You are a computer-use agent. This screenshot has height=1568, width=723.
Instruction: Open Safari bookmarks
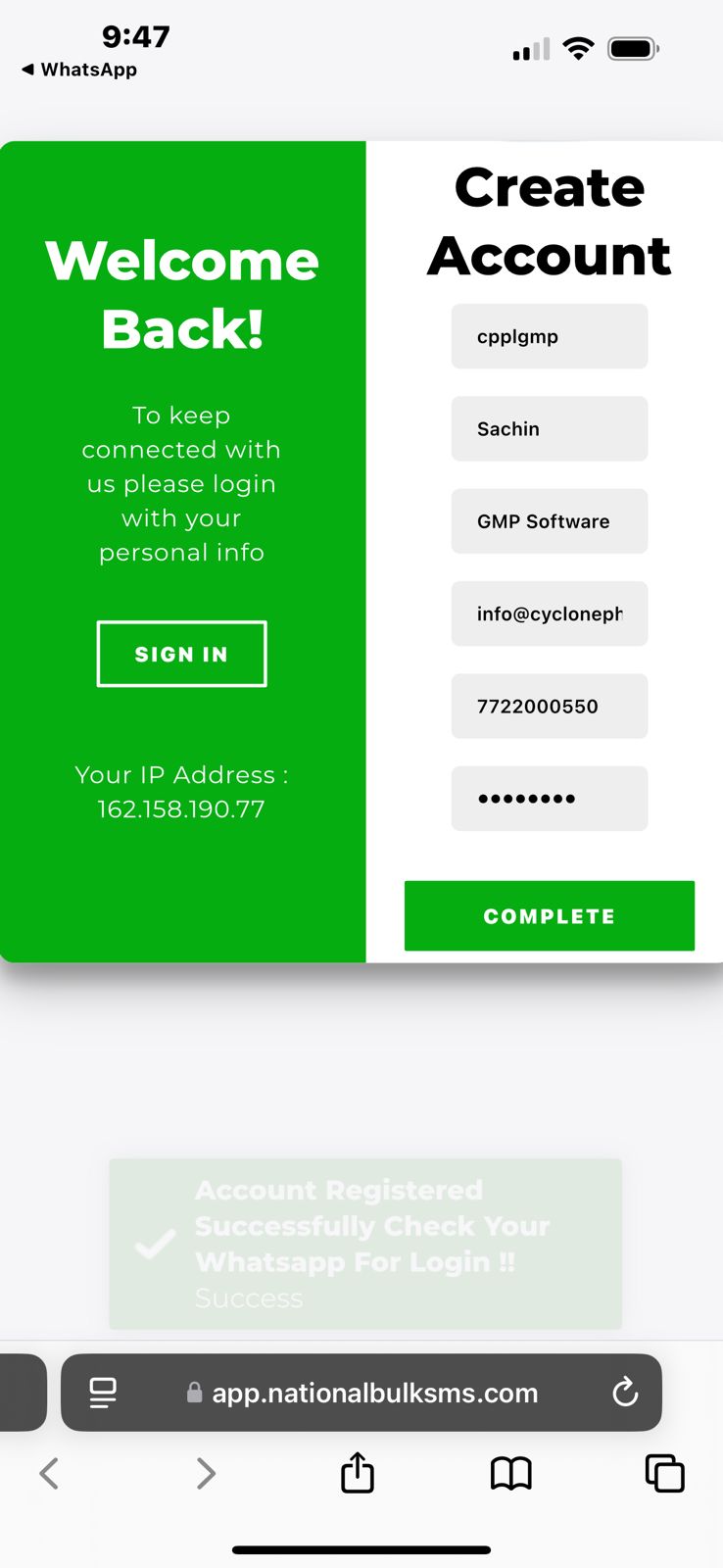(510, 1473)
